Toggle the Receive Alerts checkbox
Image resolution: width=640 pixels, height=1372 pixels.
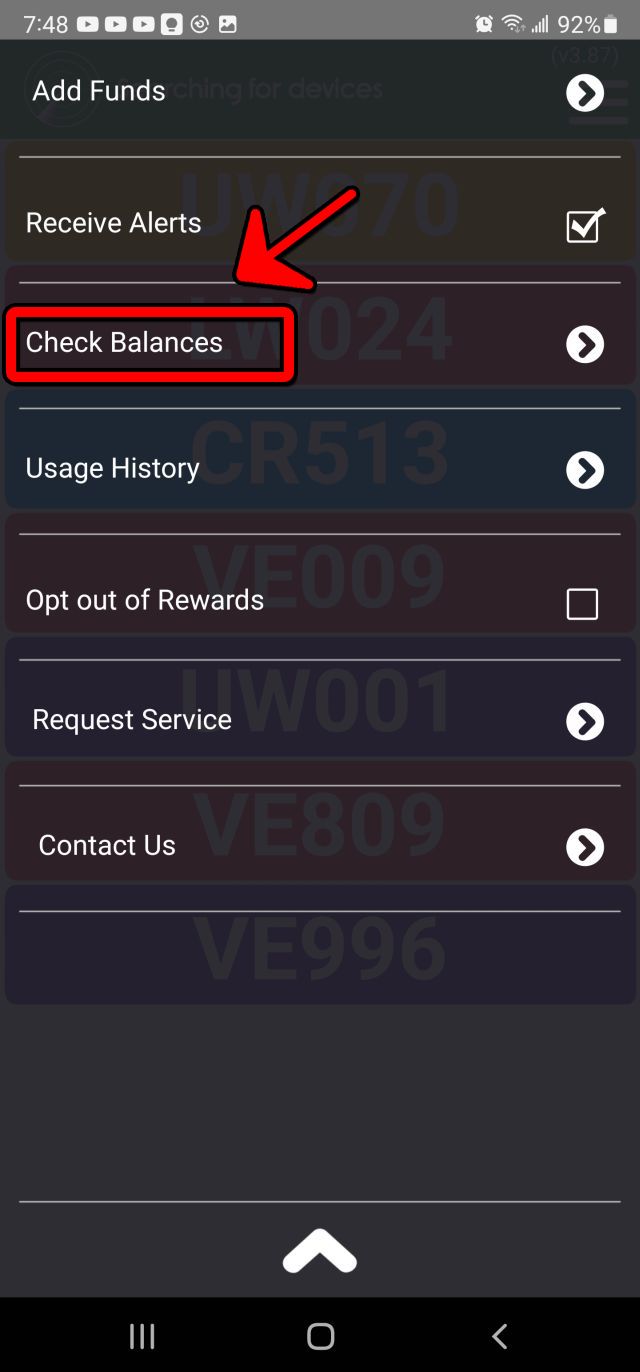[x=585, y=225]
